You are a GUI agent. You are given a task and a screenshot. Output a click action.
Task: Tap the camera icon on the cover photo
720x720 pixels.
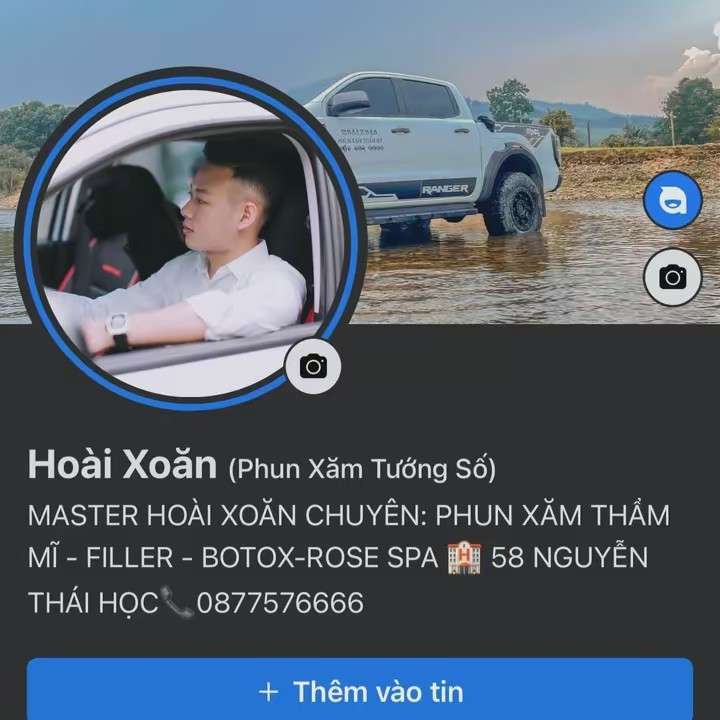tap(672, 277)
